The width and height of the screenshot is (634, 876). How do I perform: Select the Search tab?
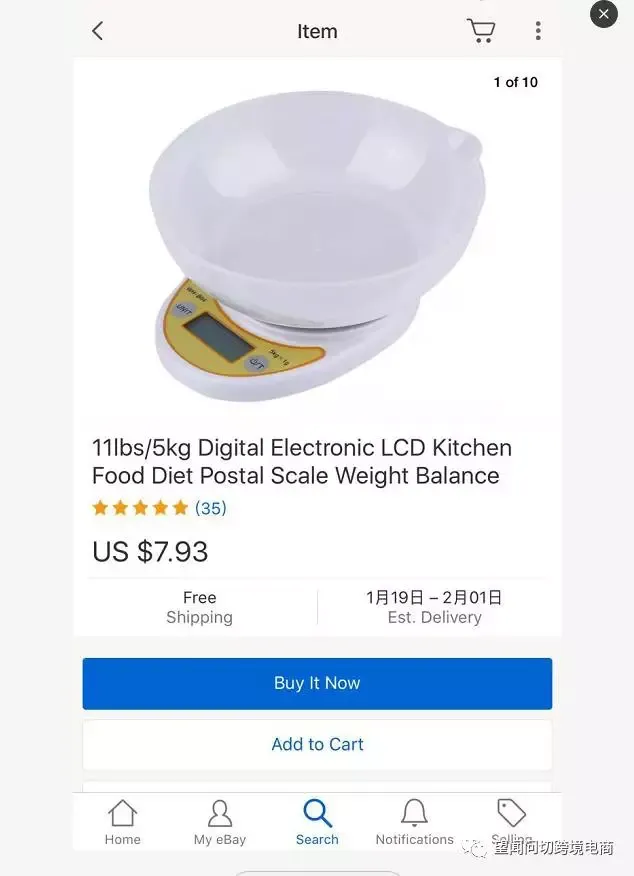317,822
